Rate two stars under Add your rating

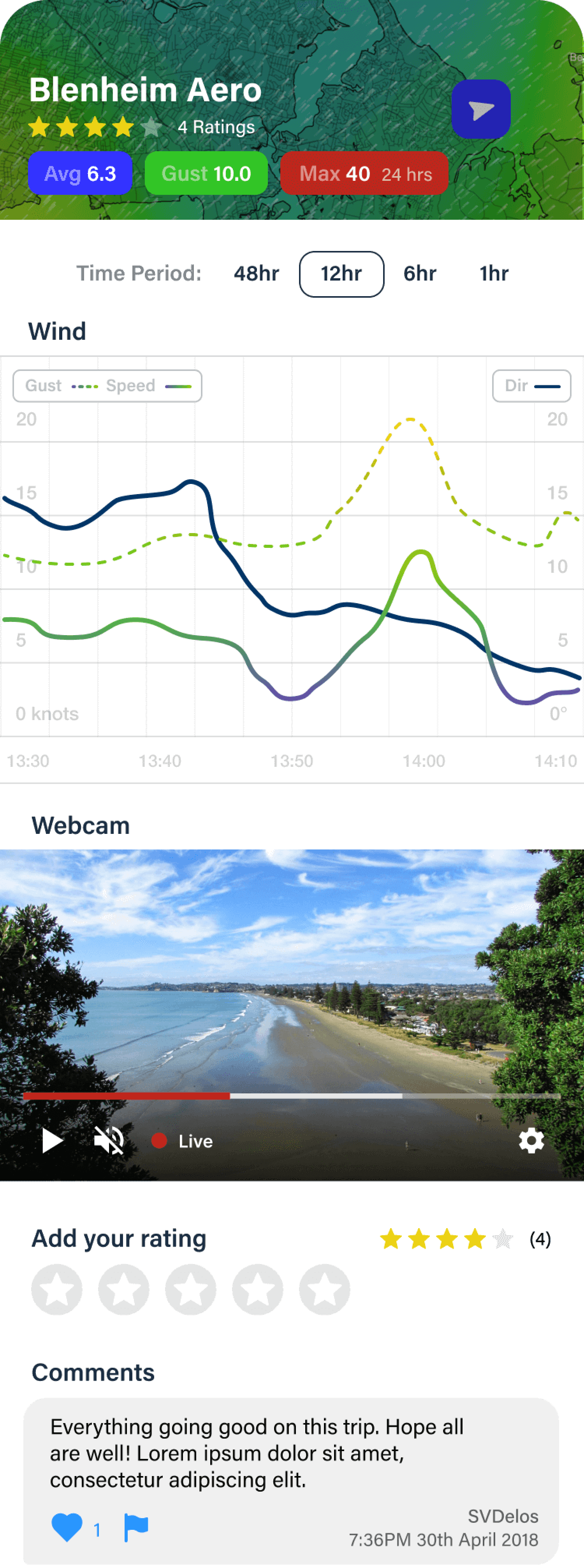(124, 1289)
